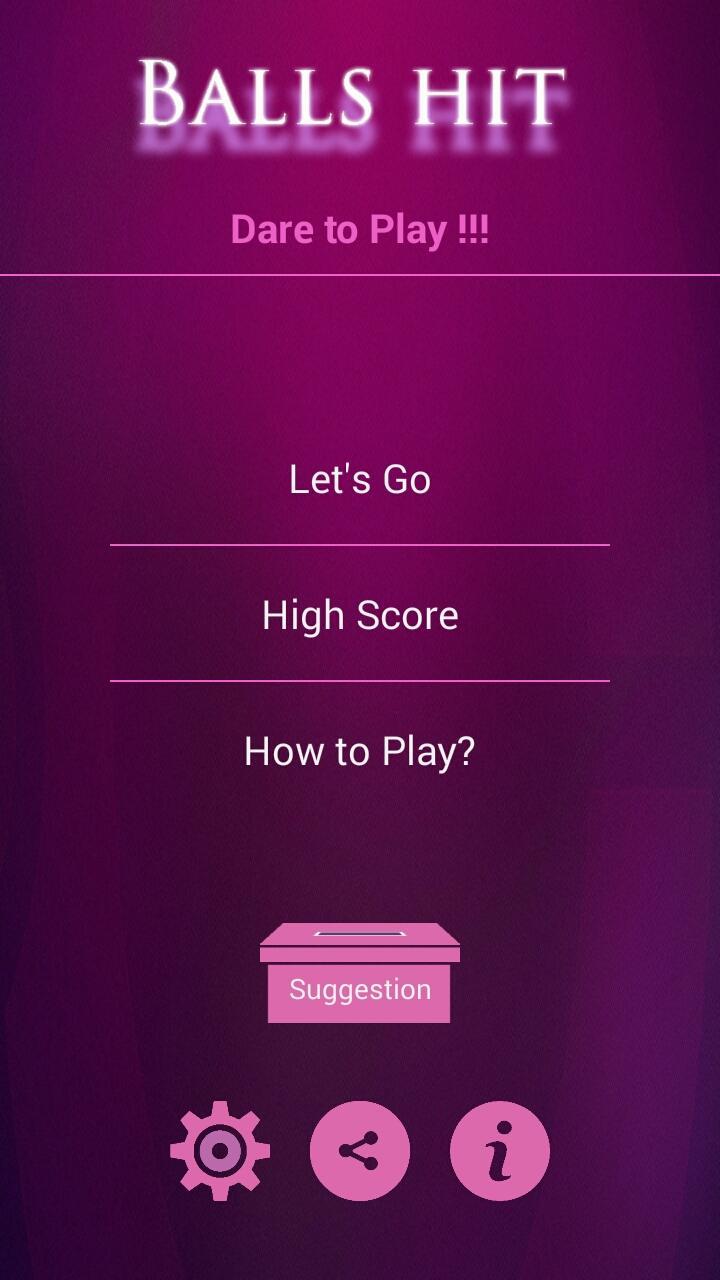This screenshot has width=720, height=1280.
Task: Open the info icon
Action: coord(500,1151)
